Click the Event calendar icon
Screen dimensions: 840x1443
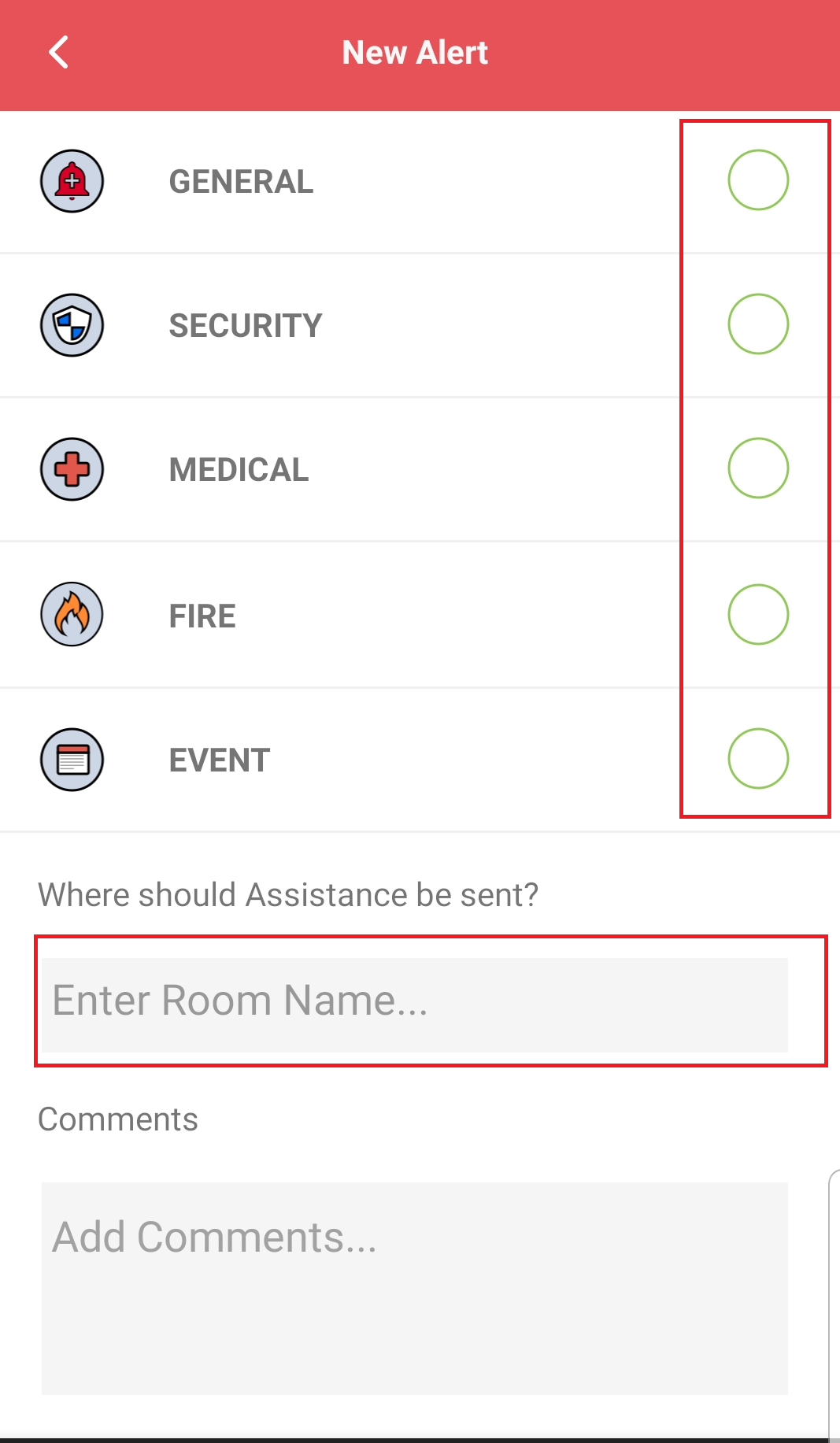[71, 759]
